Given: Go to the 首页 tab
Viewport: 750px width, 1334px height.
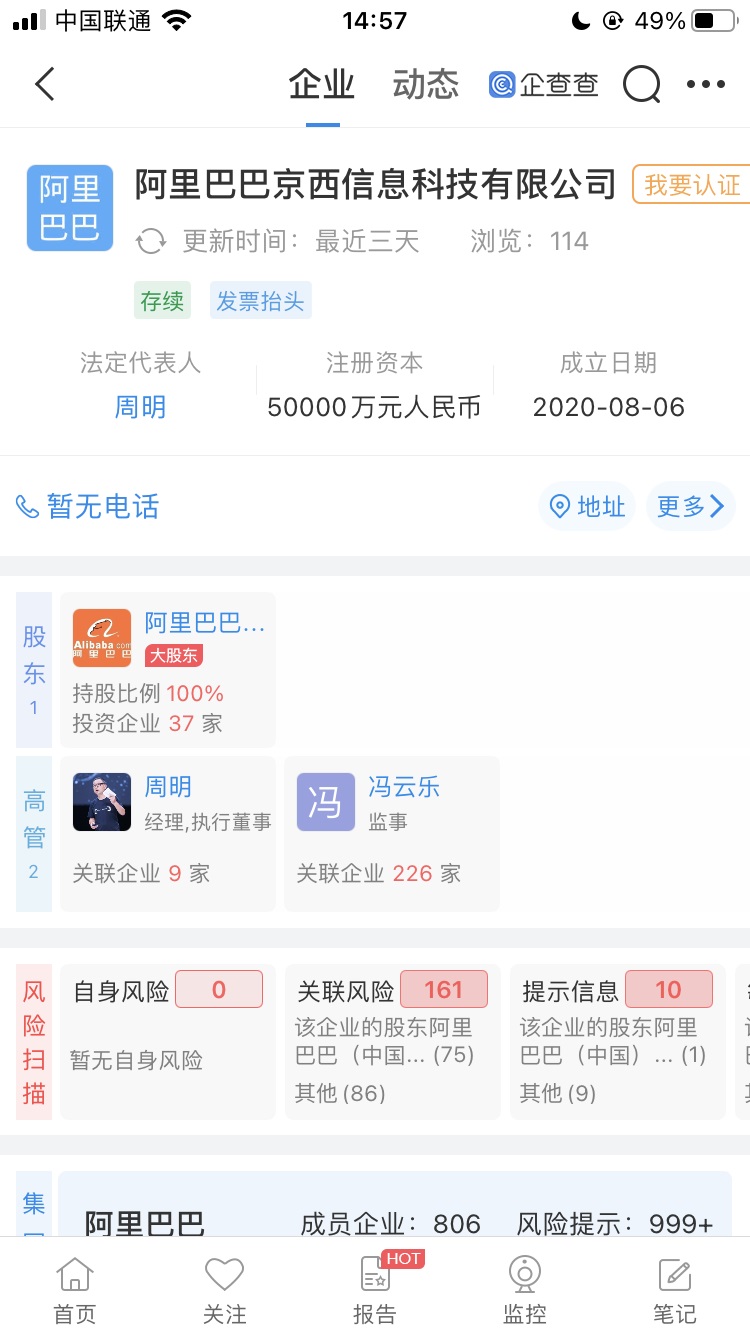Looking at the screenshot, I should pos(75,1290).
